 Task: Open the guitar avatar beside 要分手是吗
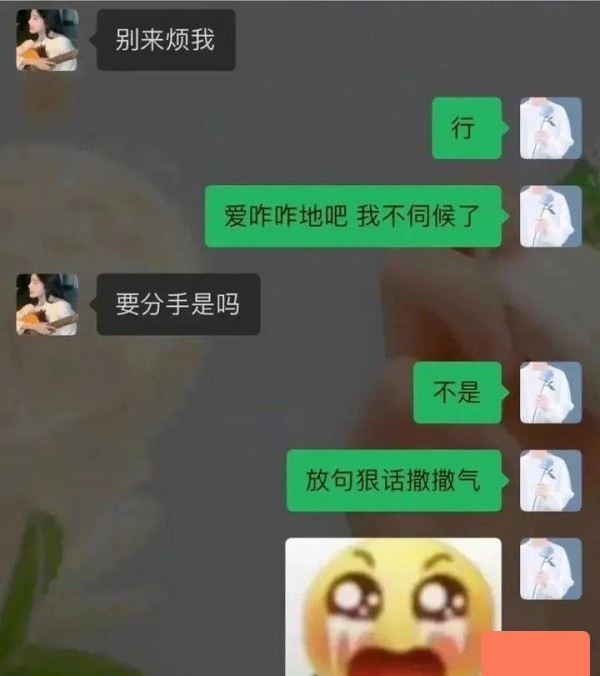click(47, 304)
